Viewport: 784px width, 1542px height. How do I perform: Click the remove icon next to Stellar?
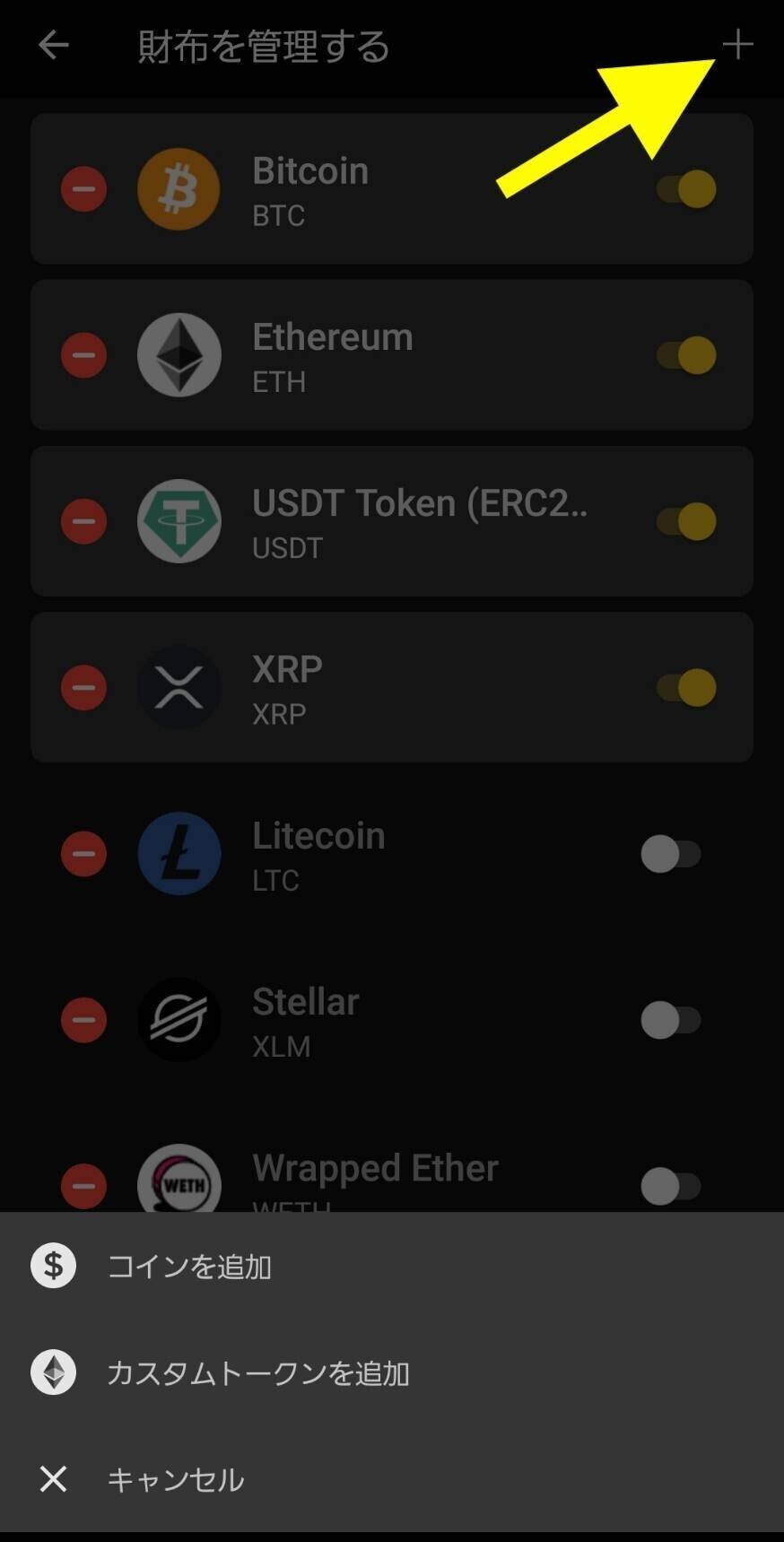click(83, 1020)
